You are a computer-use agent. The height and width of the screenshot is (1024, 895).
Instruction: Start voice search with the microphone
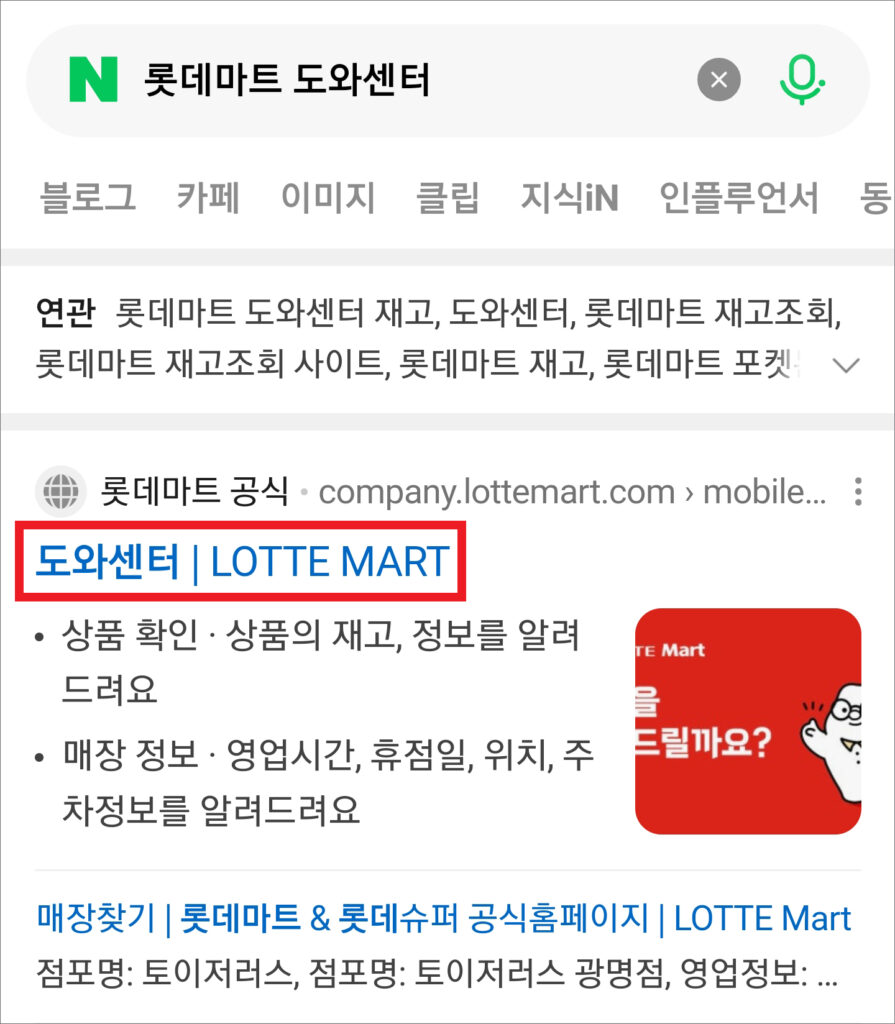[801, 80]
